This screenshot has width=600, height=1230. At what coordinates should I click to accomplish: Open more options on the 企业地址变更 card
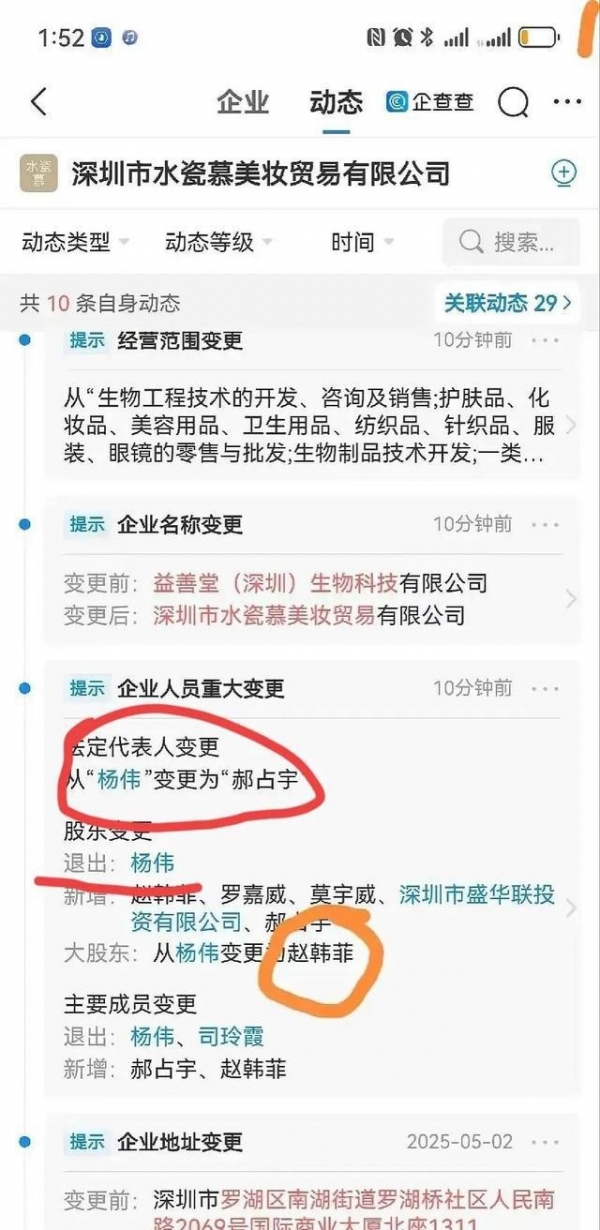[x=546, y=1141]
